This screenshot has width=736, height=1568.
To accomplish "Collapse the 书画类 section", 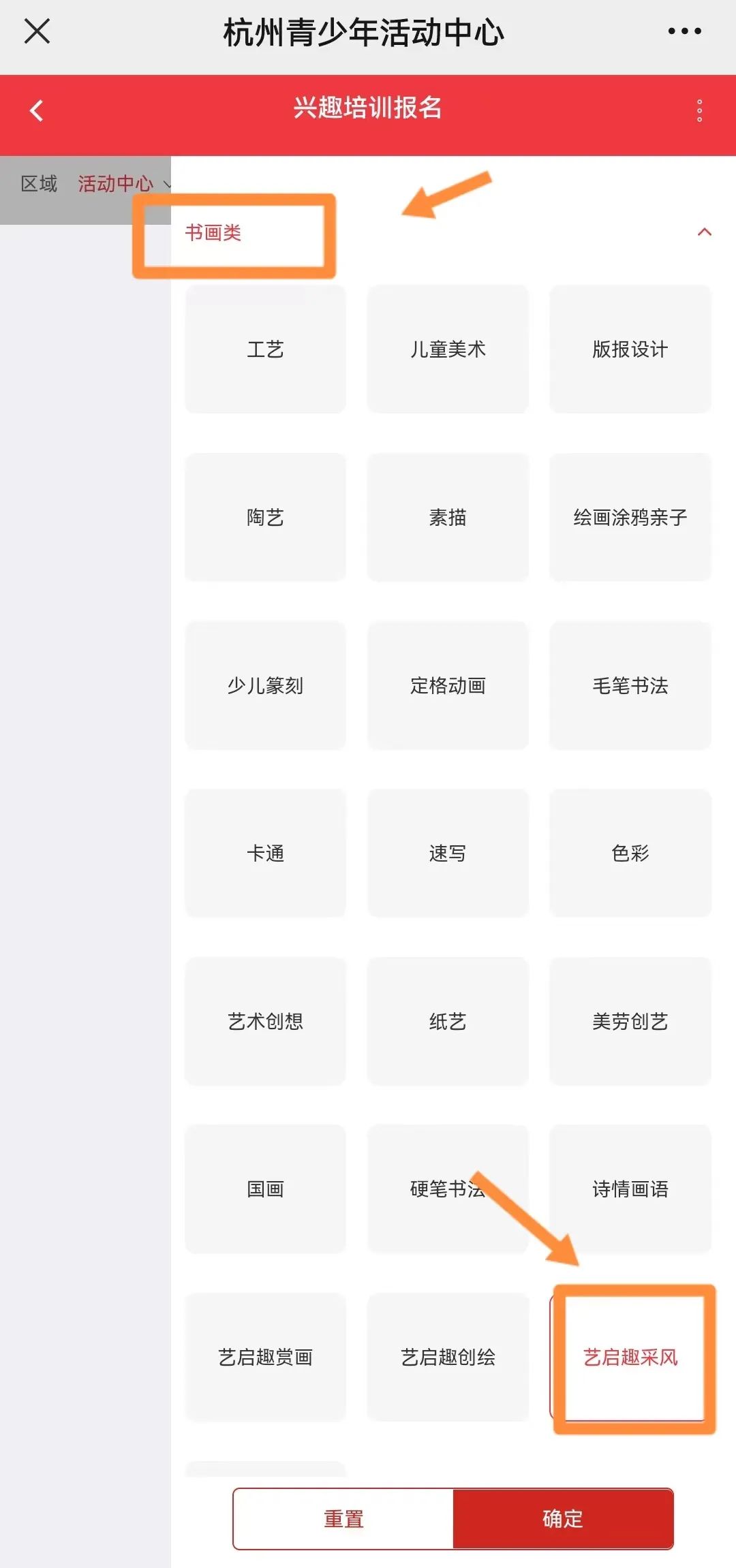I will pyautogui.click(x=705, y=232).
